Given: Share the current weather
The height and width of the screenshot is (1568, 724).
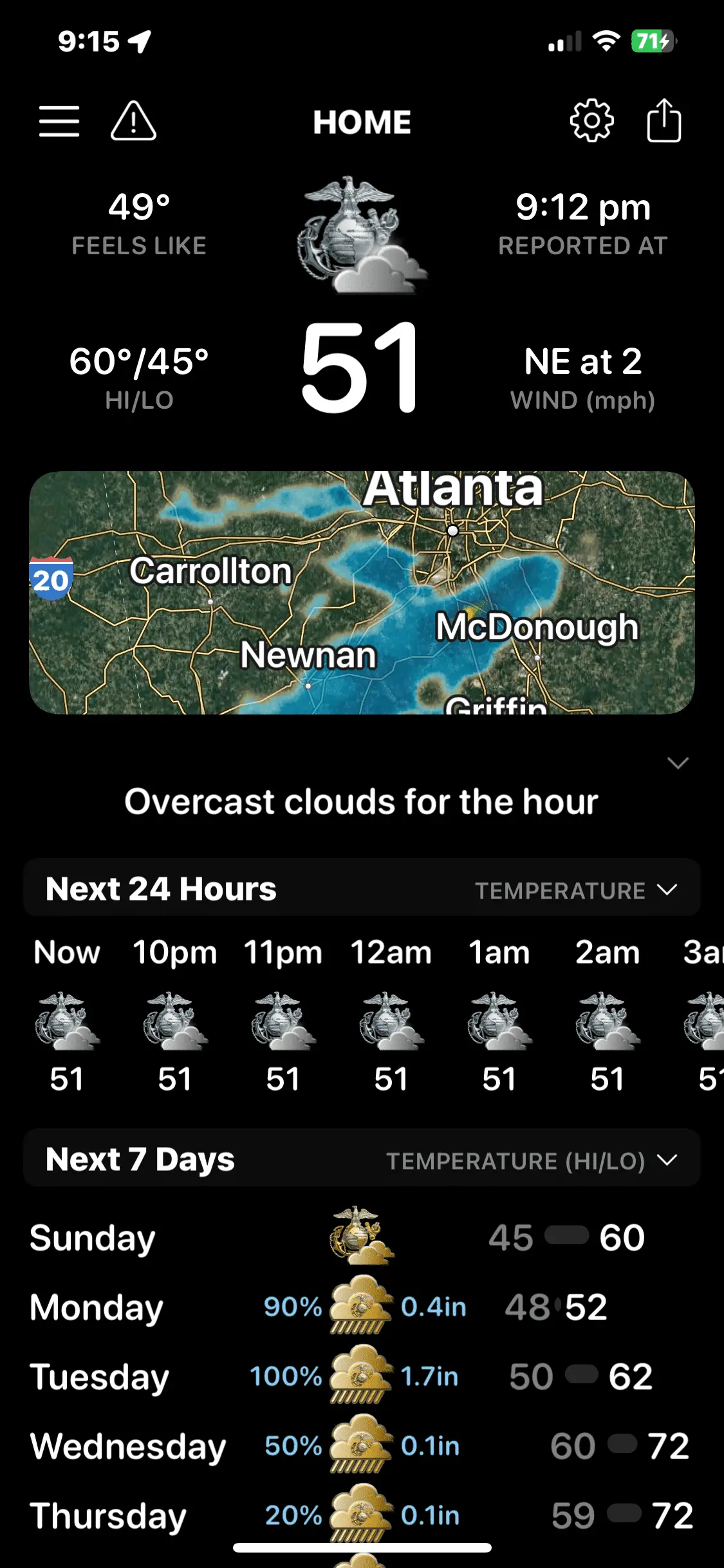Looking at the screenshot, I should point(664,121).
